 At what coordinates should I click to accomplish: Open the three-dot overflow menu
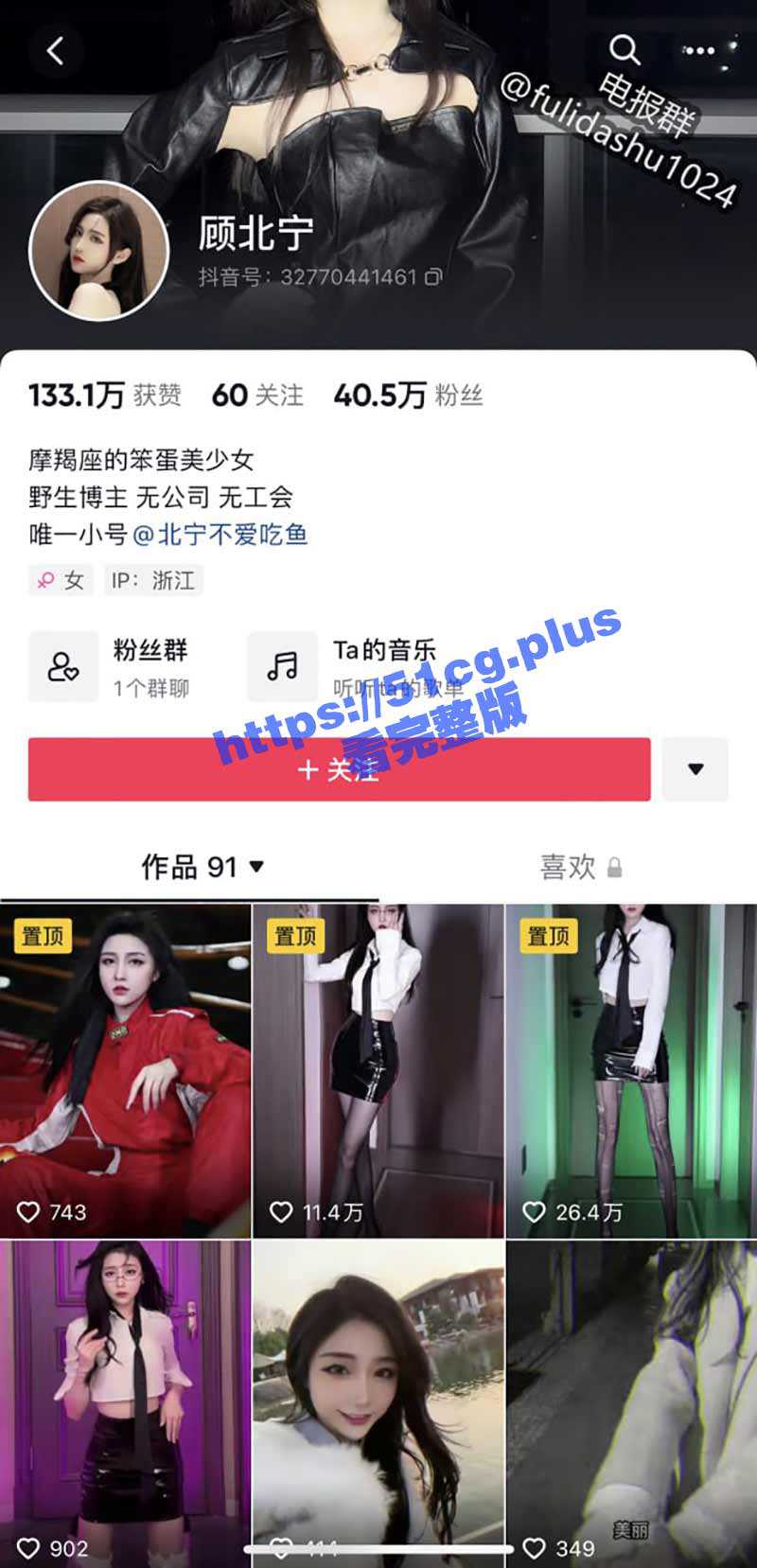click(699, 51)
